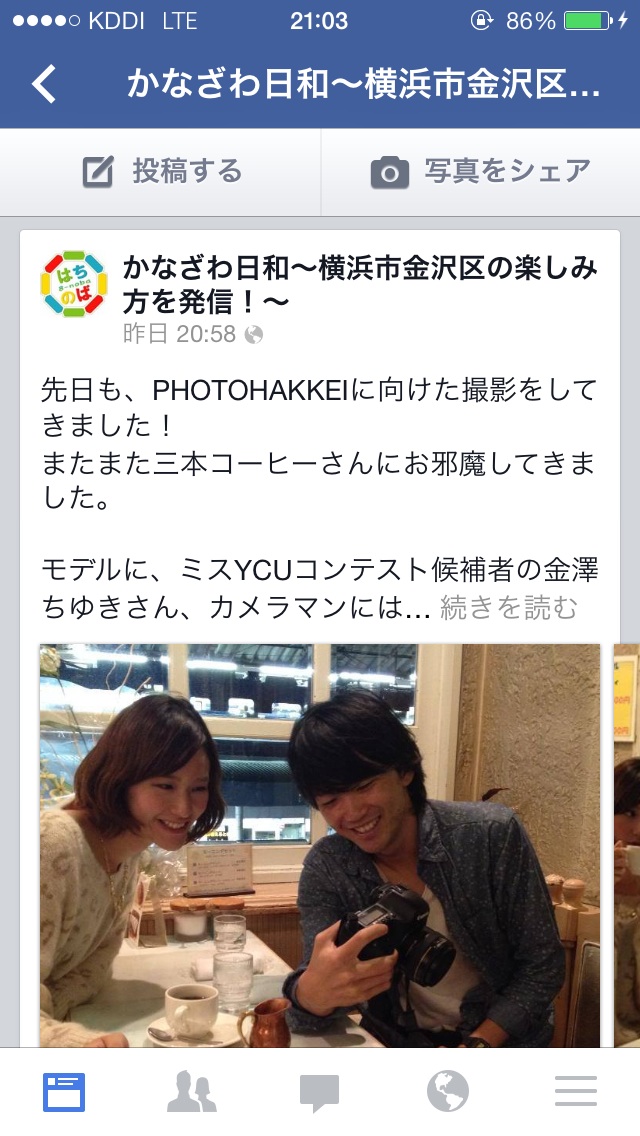
Task: Open the notifications globe tab
Action: (x=447, y=1092)
